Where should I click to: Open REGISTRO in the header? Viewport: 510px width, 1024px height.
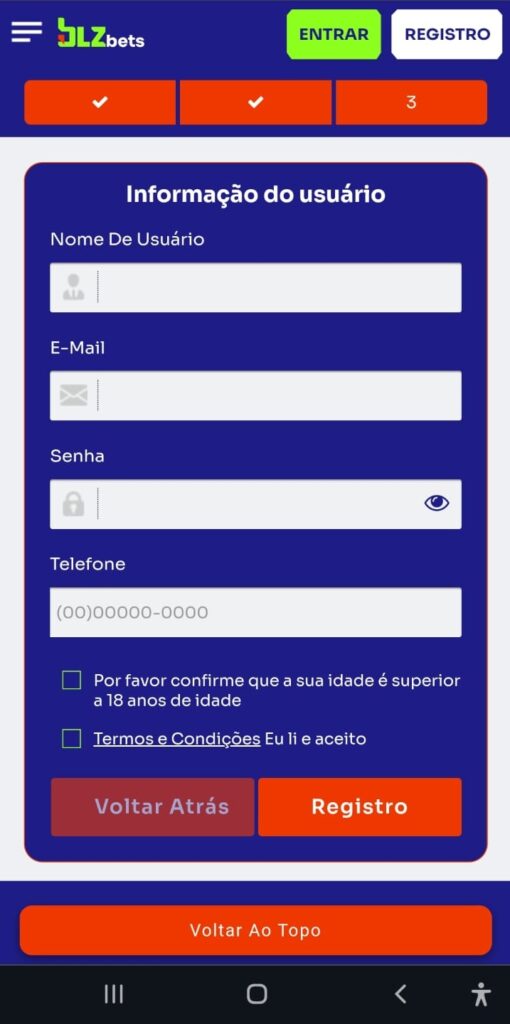pyautogui.click(x=447, y=35)
